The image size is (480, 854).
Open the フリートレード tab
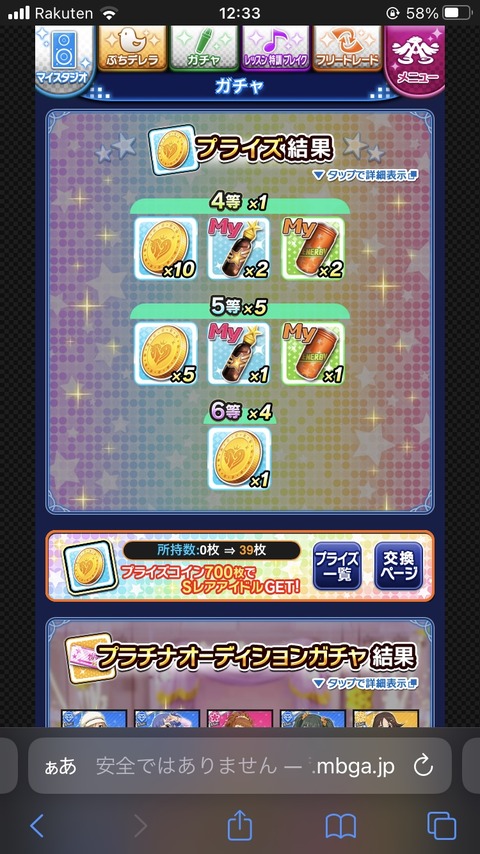(x=348, y=48)
